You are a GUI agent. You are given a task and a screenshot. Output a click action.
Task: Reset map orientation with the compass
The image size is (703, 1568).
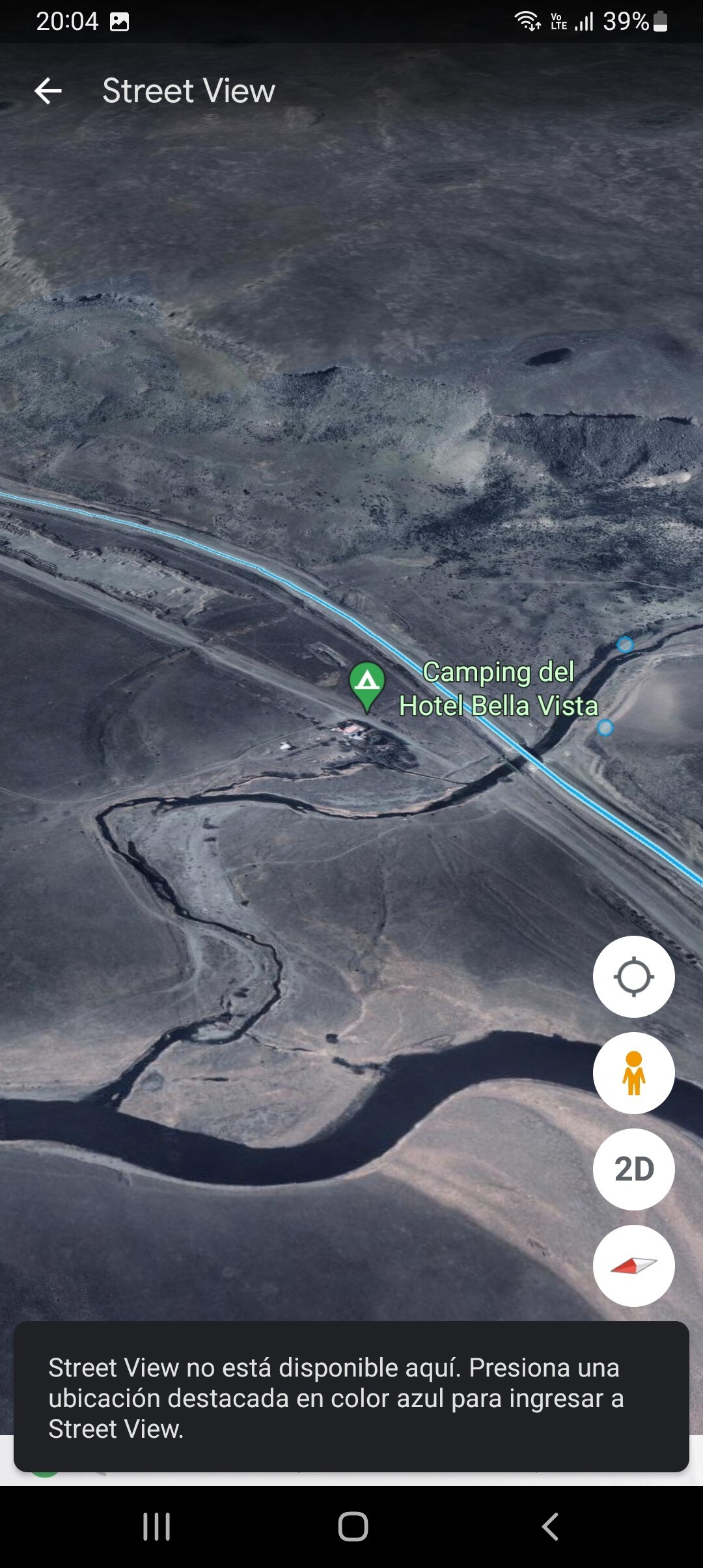click(633, 1266)
